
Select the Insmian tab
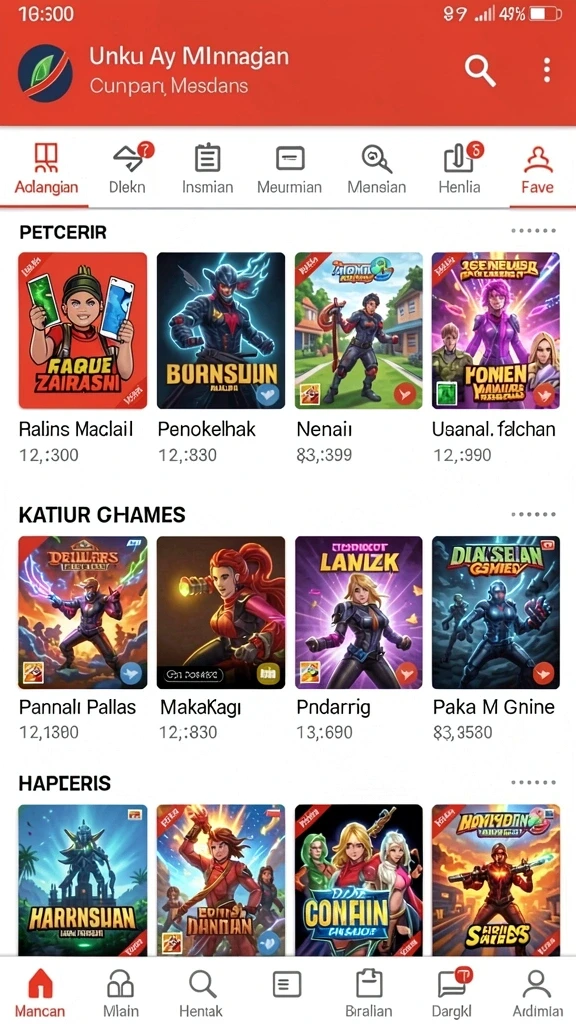[x=207, y=168]
